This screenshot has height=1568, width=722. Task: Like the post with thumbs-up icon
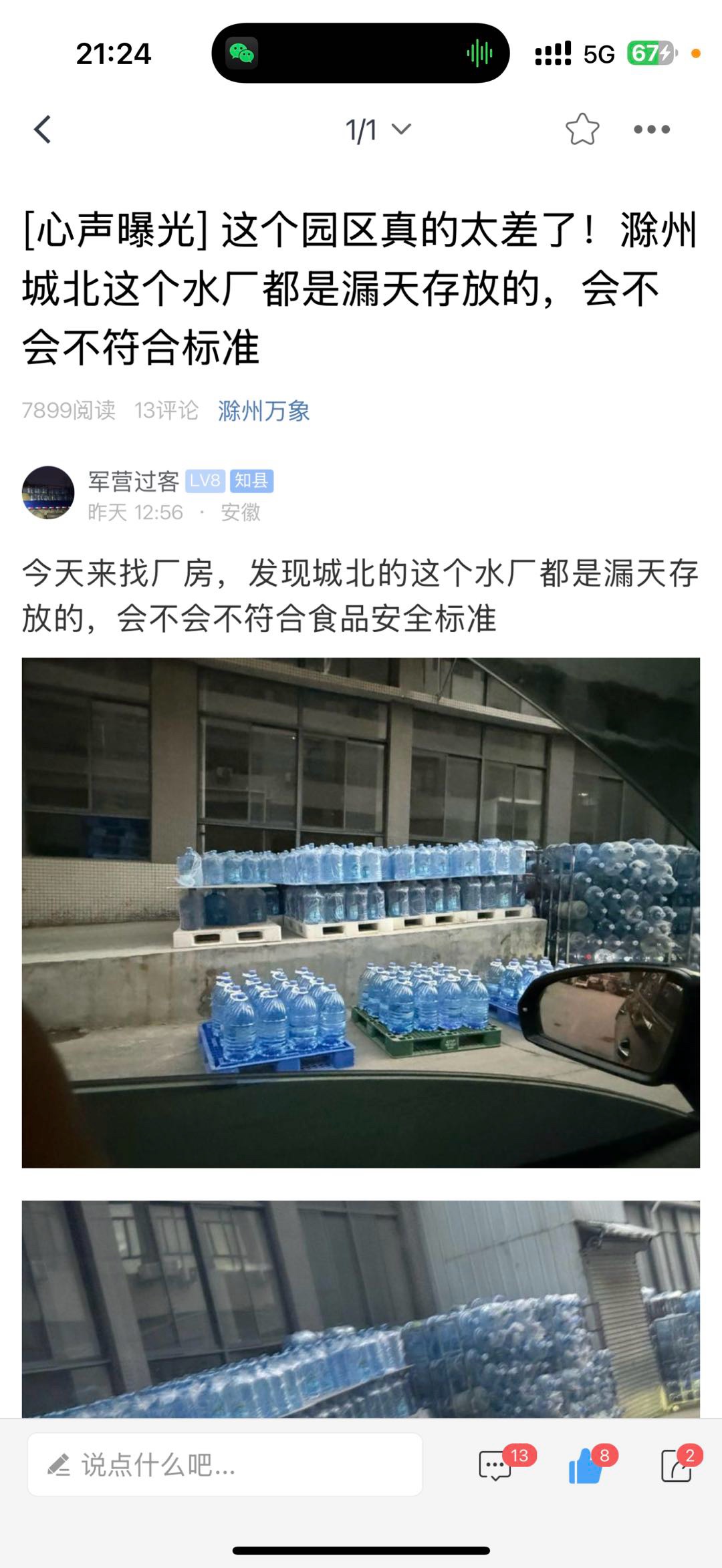coord(586,1466)
